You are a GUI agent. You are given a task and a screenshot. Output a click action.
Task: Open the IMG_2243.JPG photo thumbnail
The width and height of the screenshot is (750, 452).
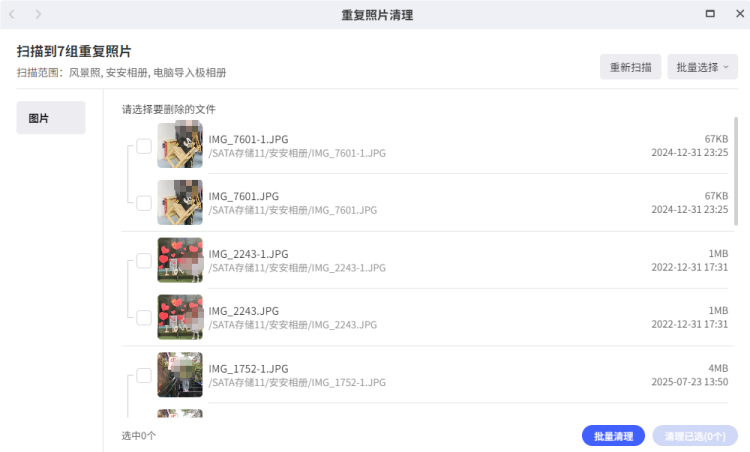180,317
